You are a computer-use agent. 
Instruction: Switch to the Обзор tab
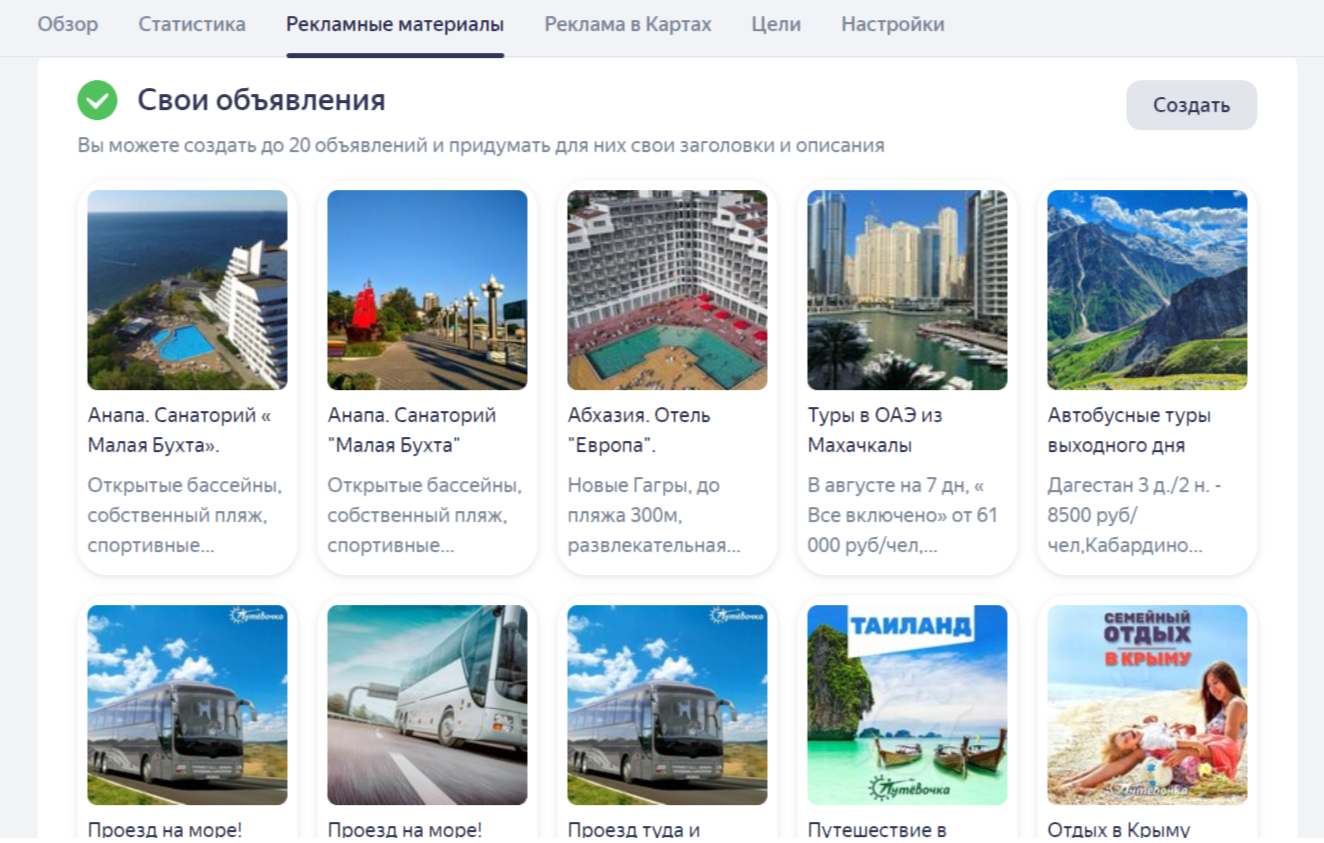(x=68, y=24)
